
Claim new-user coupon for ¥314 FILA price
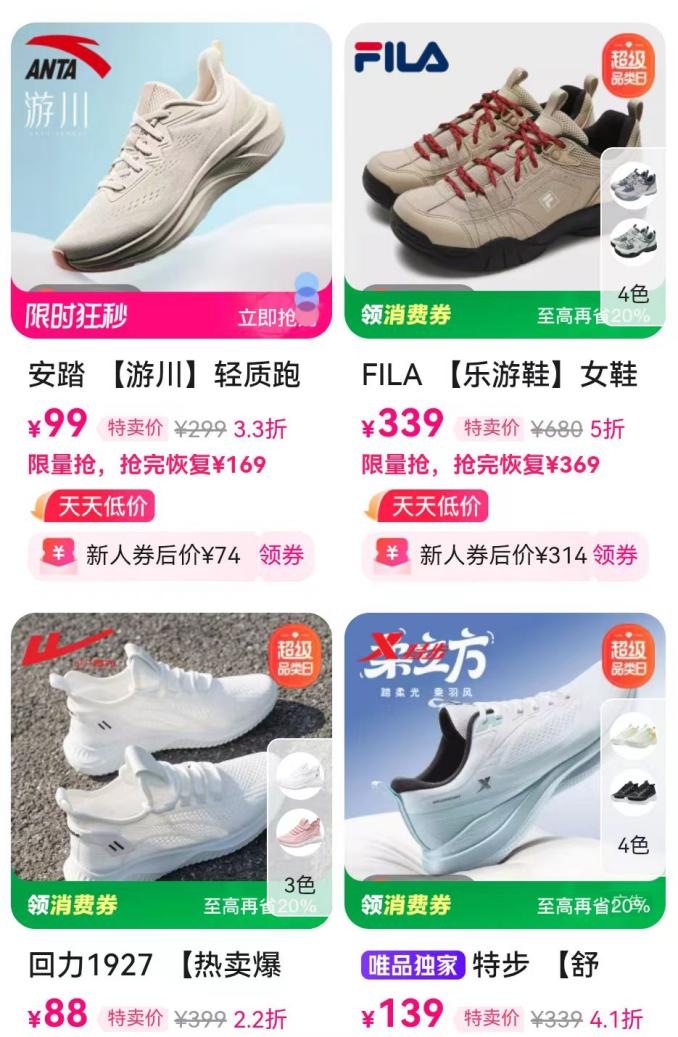(614, 556)
